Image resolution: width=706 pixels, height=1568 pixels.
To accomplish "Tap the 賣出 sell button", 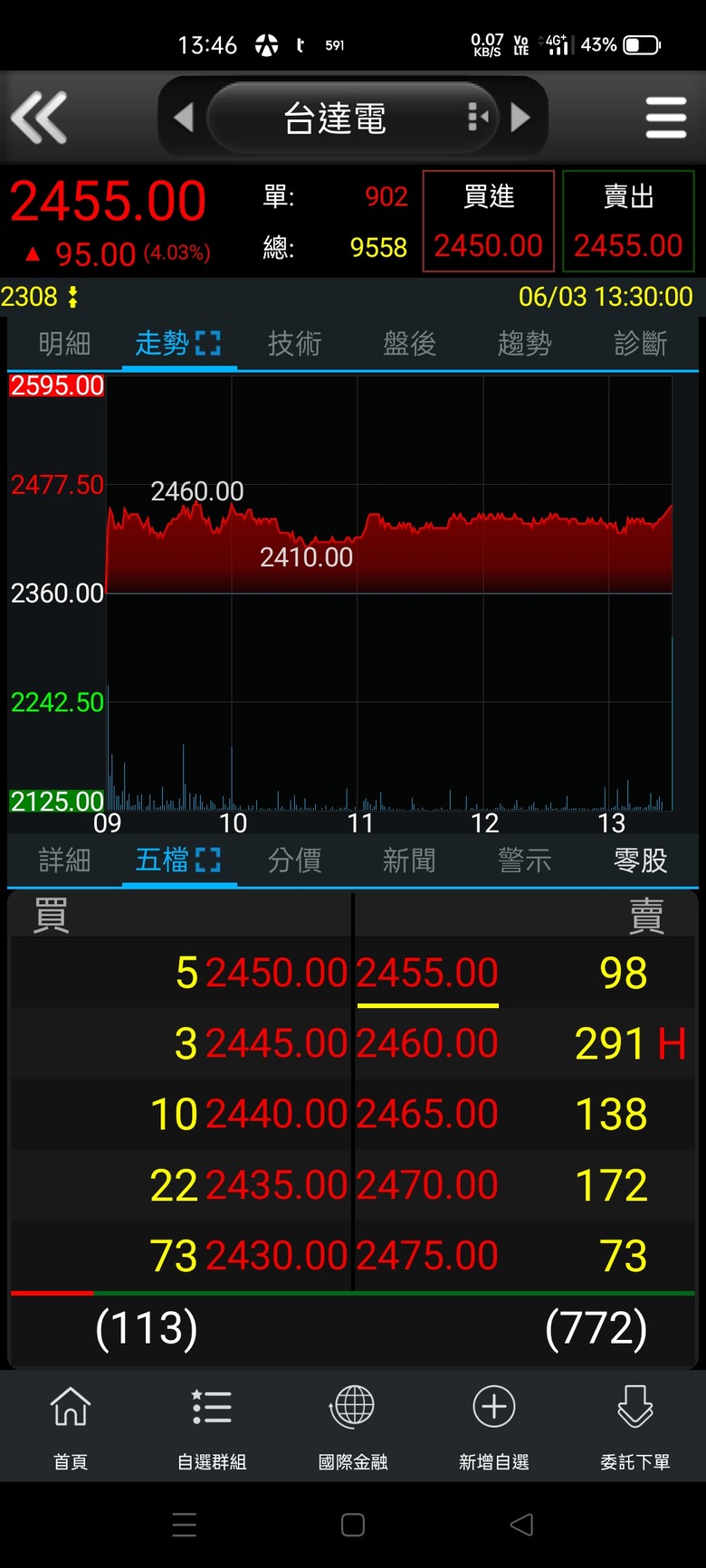I will (628, 221).
